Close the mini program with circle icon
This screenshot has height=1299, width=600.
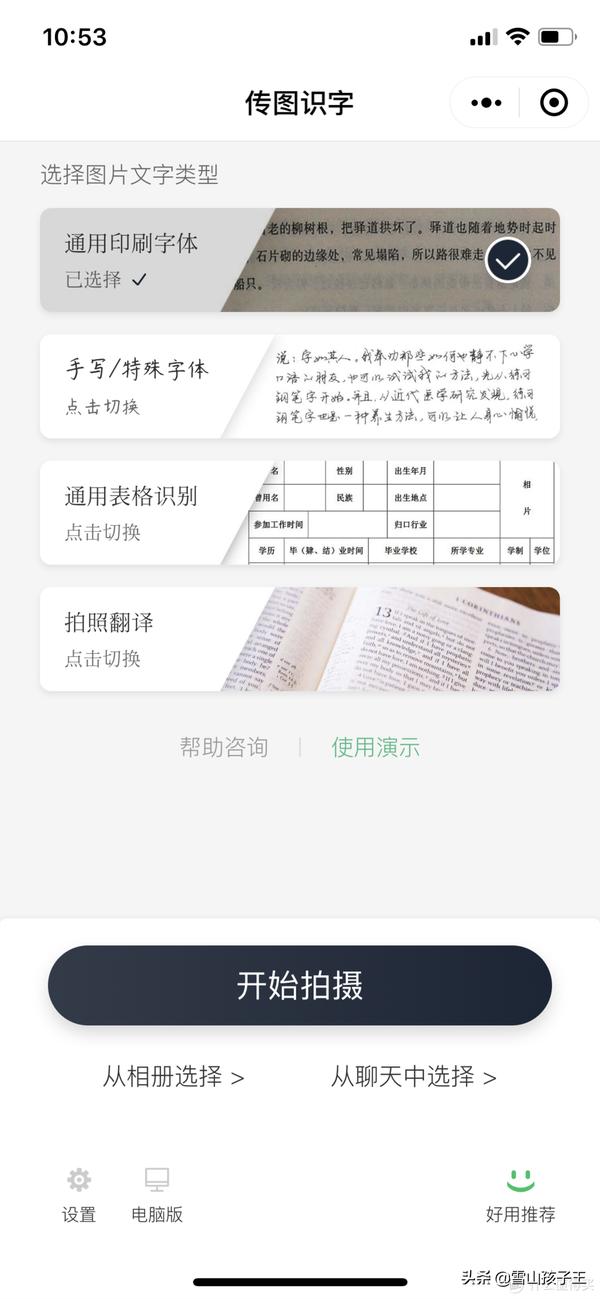pos(553,102)
